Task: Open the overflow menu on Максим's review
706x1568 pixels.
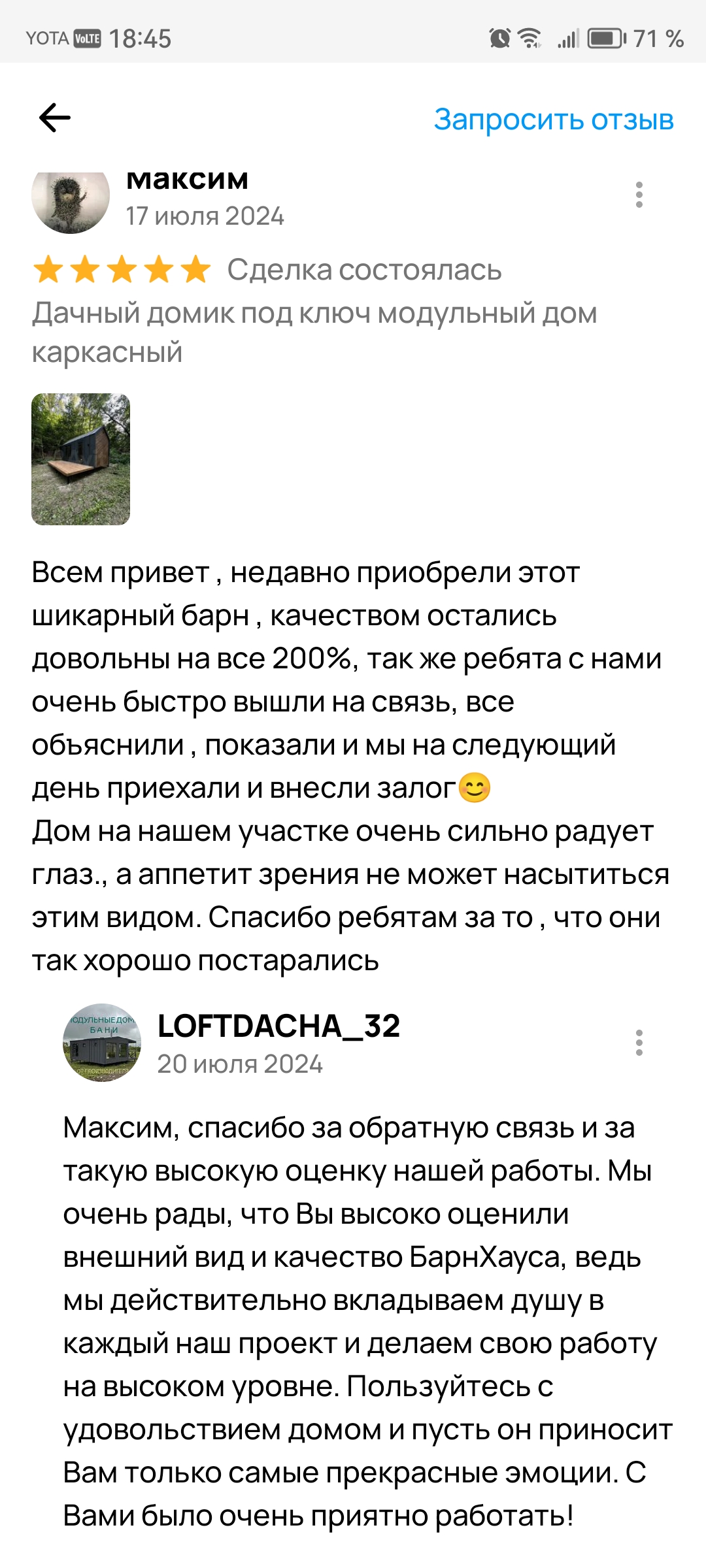Action: click(639, 195)
